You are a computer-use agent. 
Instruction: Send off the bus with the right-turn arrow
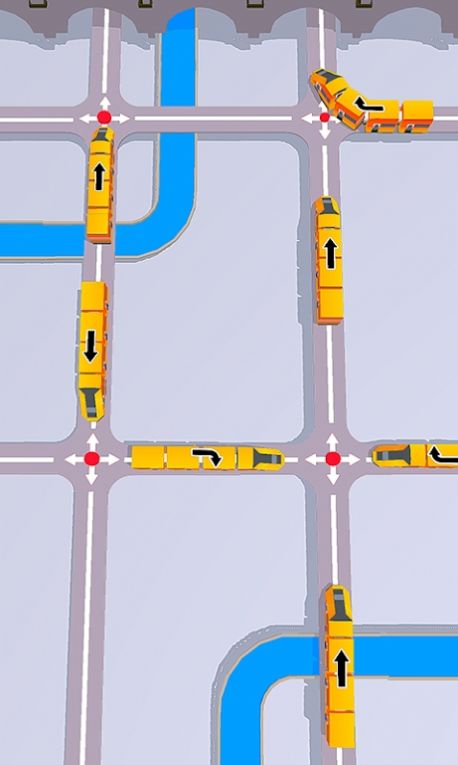click(207, 458)
